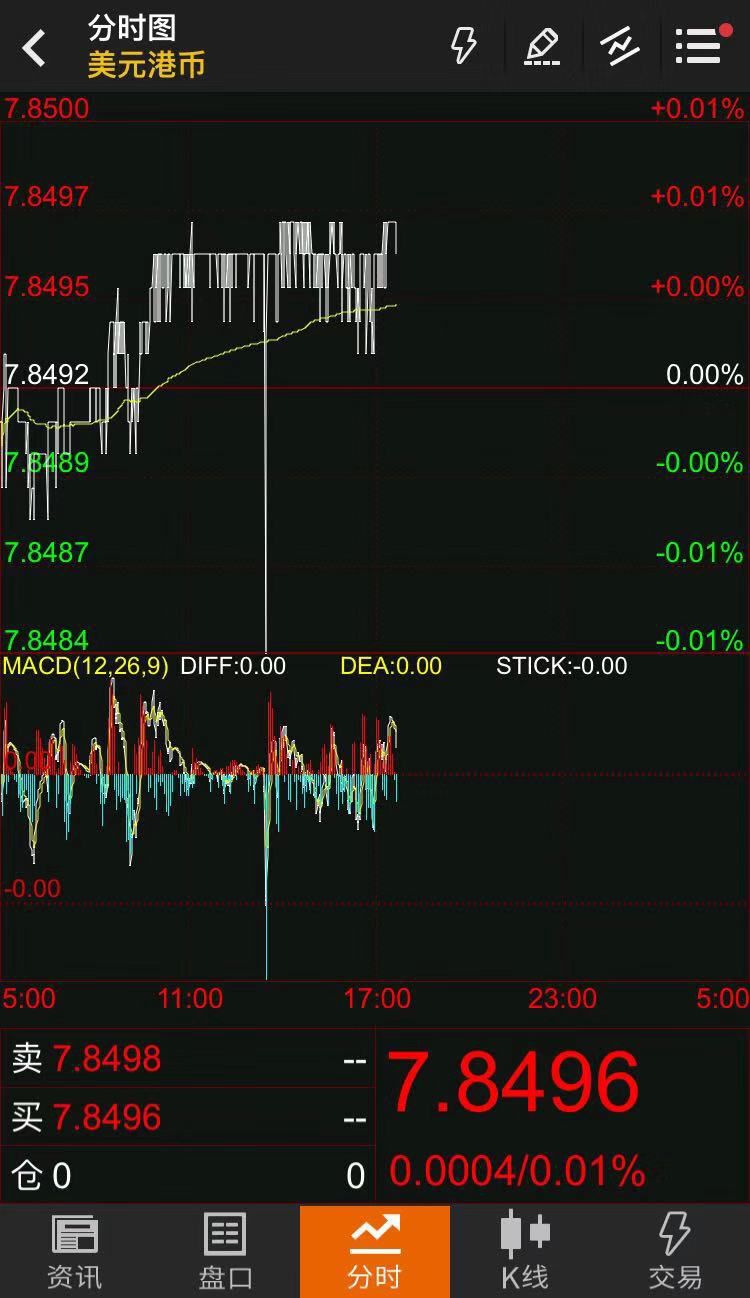Open the drawing pencil tool
Screen dimensions: 750x1298
(x=542, y=46)
